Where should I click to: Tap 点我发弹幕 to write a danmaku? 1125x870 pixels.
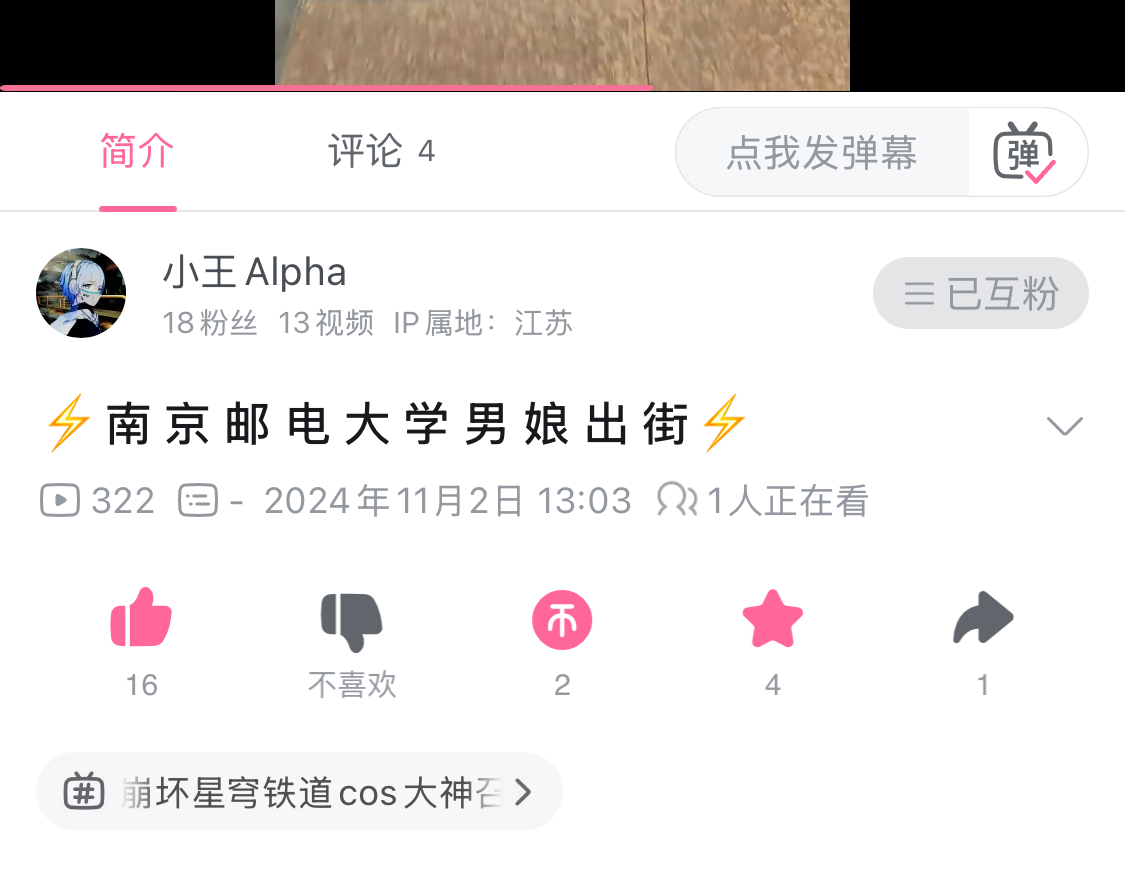[822, 153]
